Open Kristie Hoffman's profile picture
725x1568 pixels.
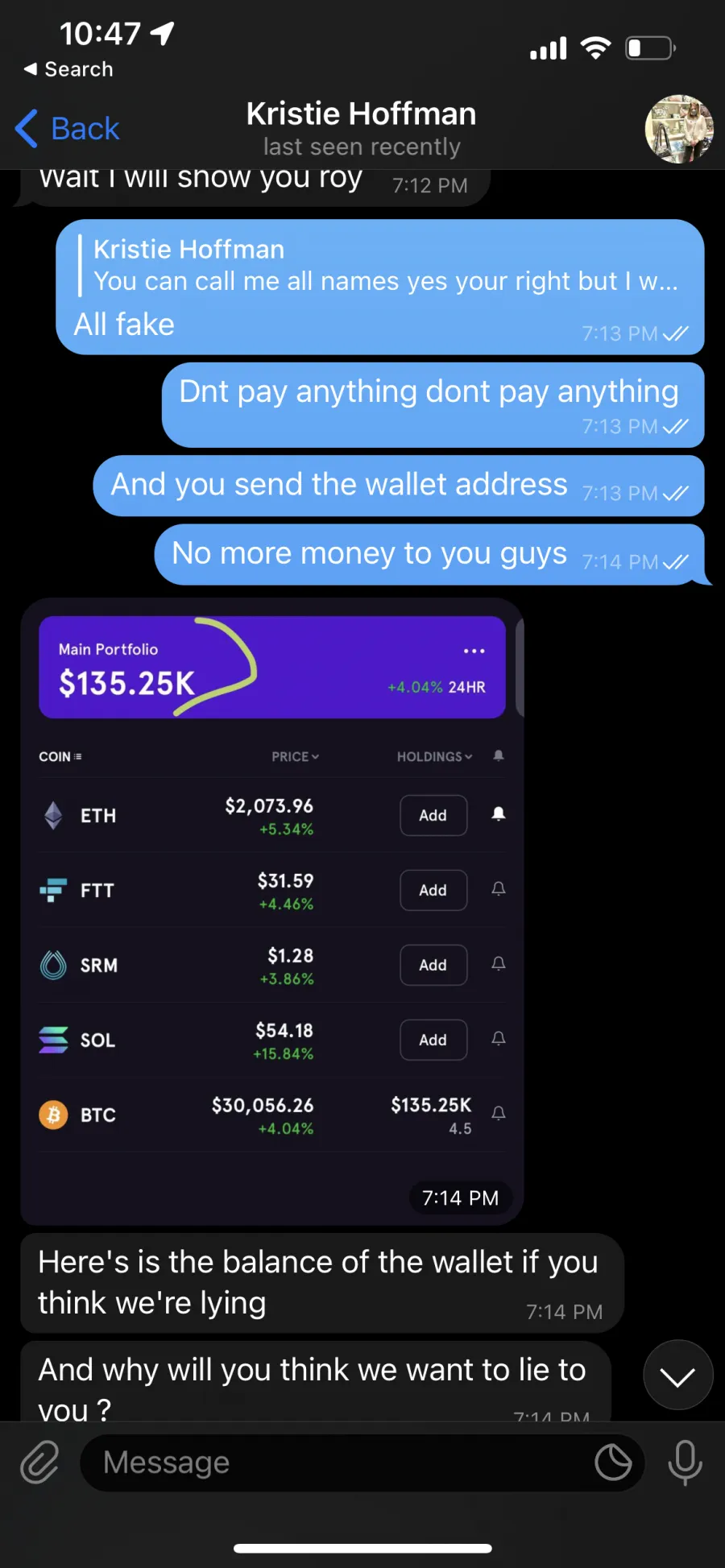(x=679, y=129)
